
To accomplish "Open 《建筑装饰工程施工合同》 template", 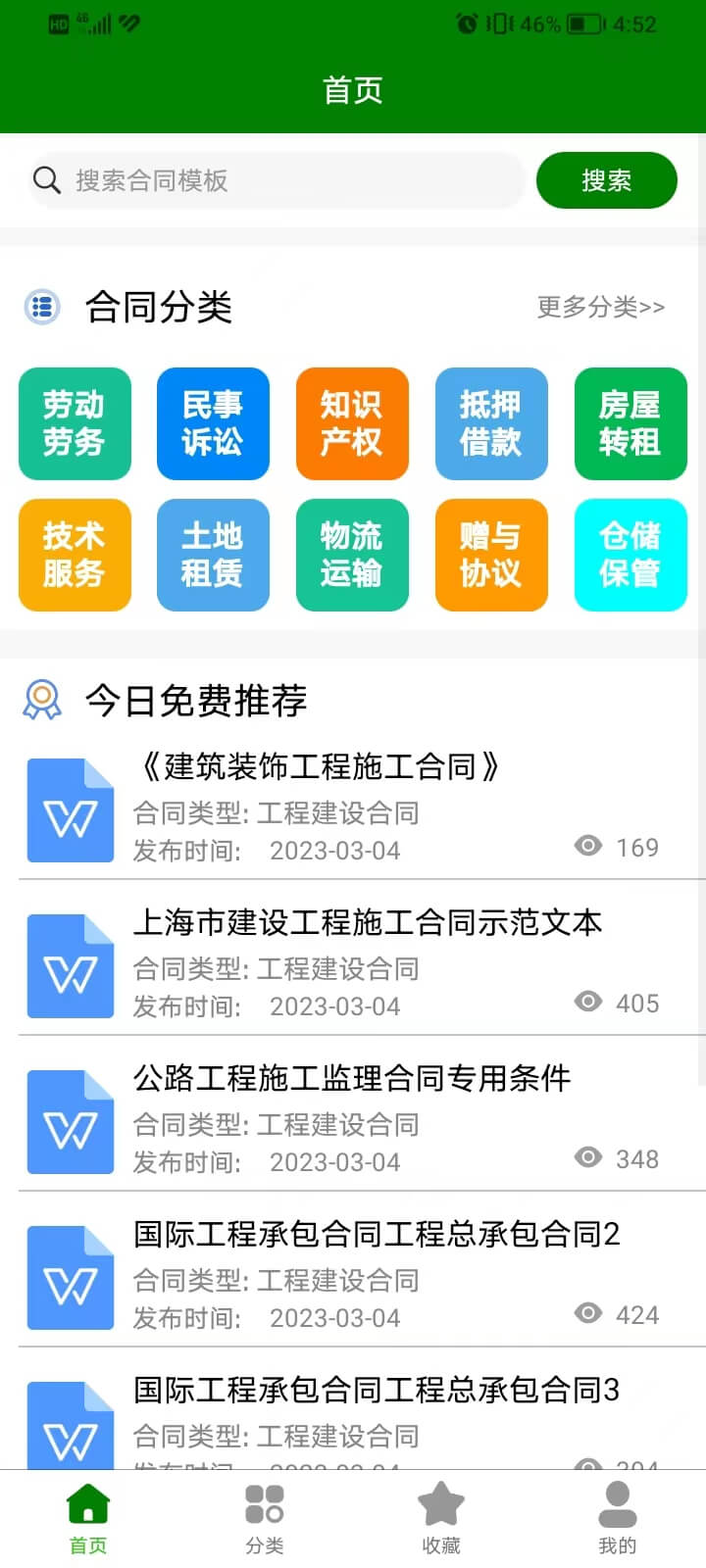I will (x=353, y=808).
